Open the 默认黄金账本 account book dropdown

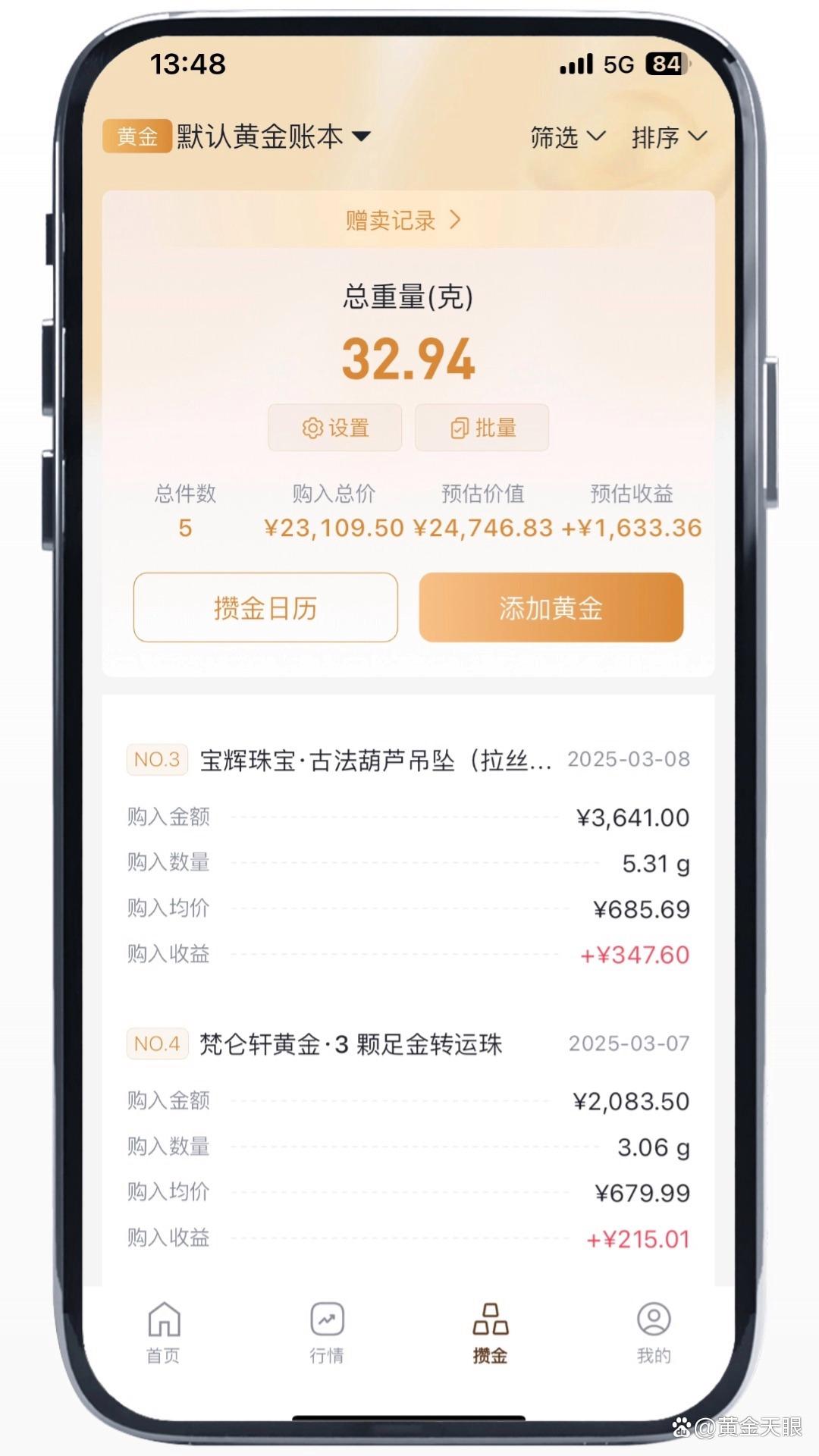(273, 137)
